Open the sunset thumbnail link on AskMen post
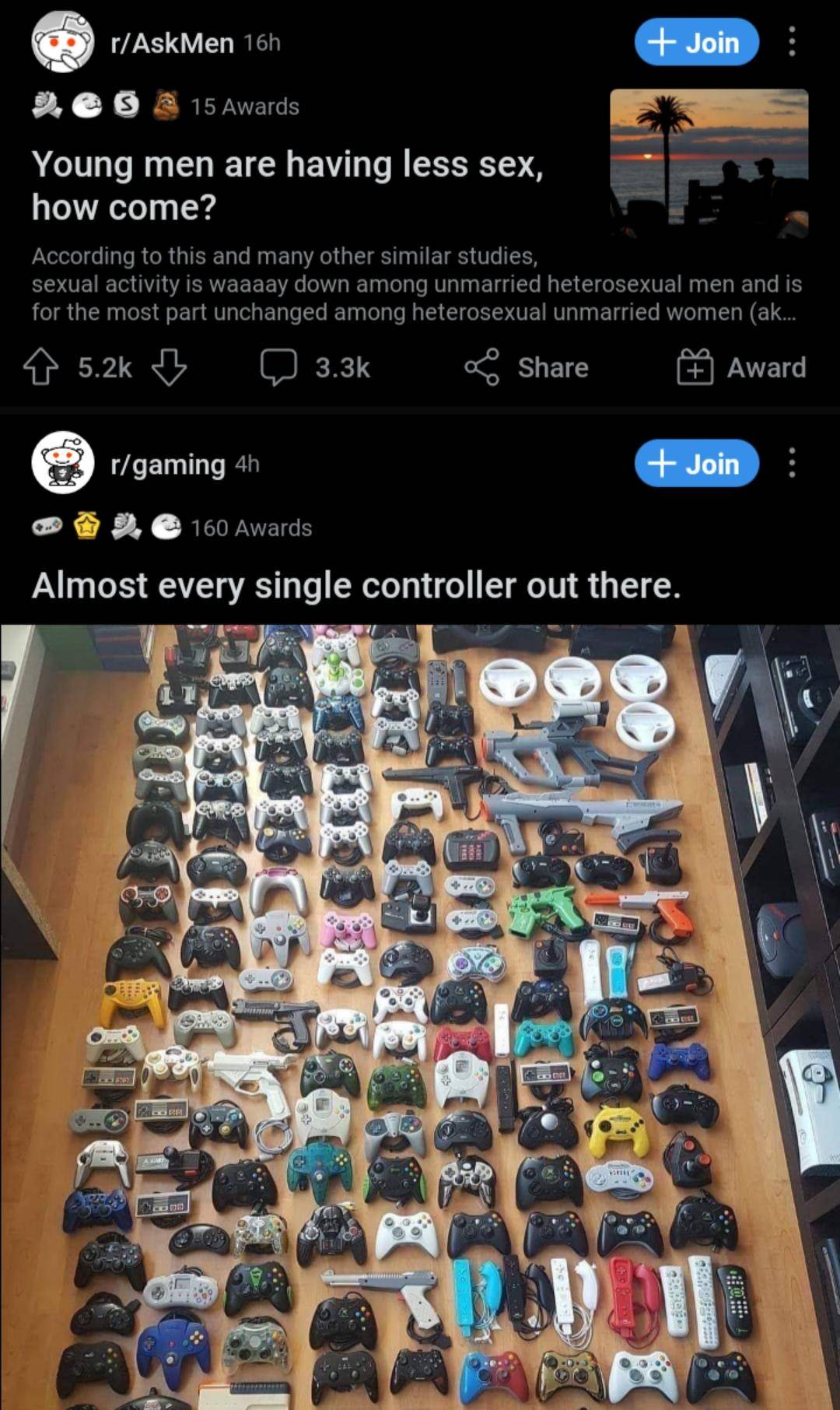This screenshot has width=840, height=1410. point(709,163)
